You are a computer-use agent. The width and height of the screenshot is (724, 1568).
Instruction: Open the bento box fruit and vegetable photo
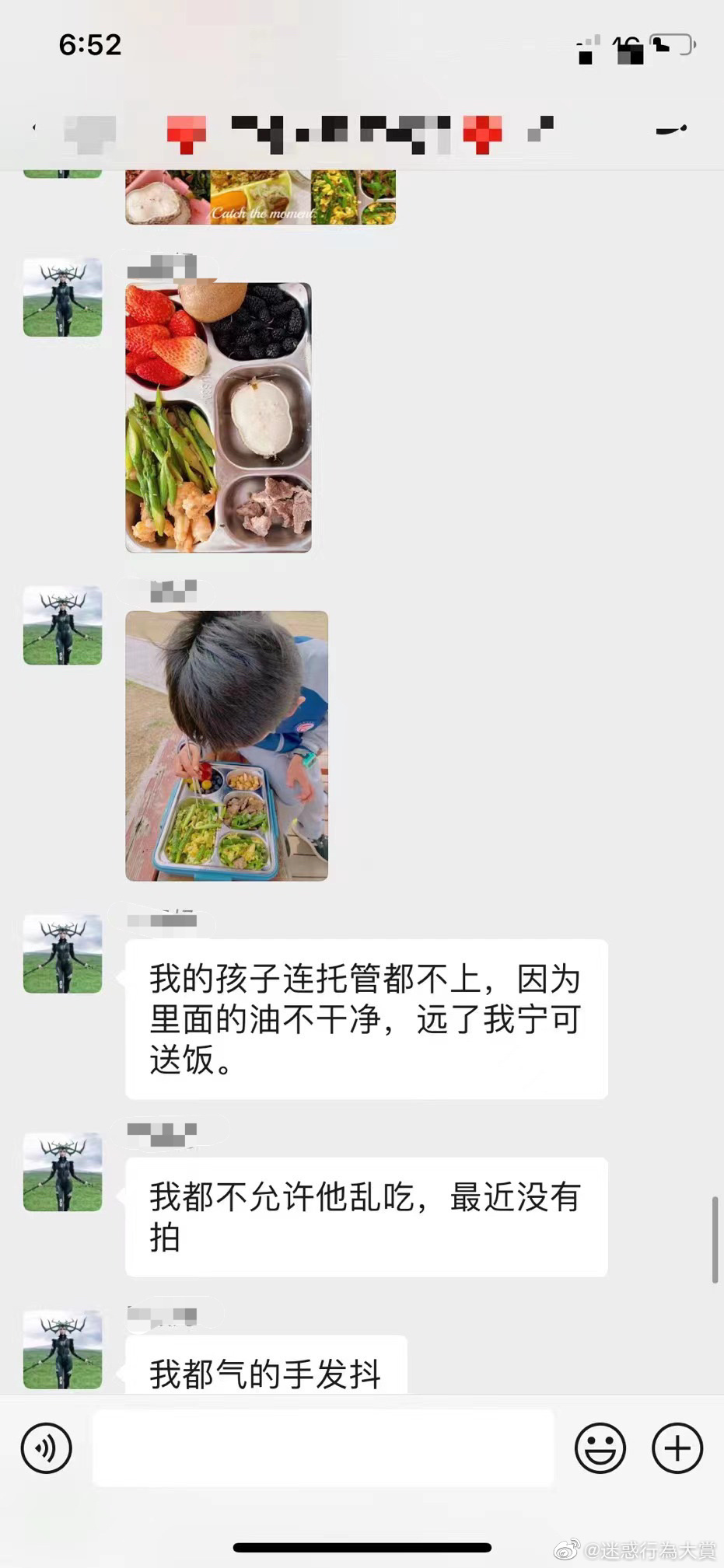click(220, 418)
